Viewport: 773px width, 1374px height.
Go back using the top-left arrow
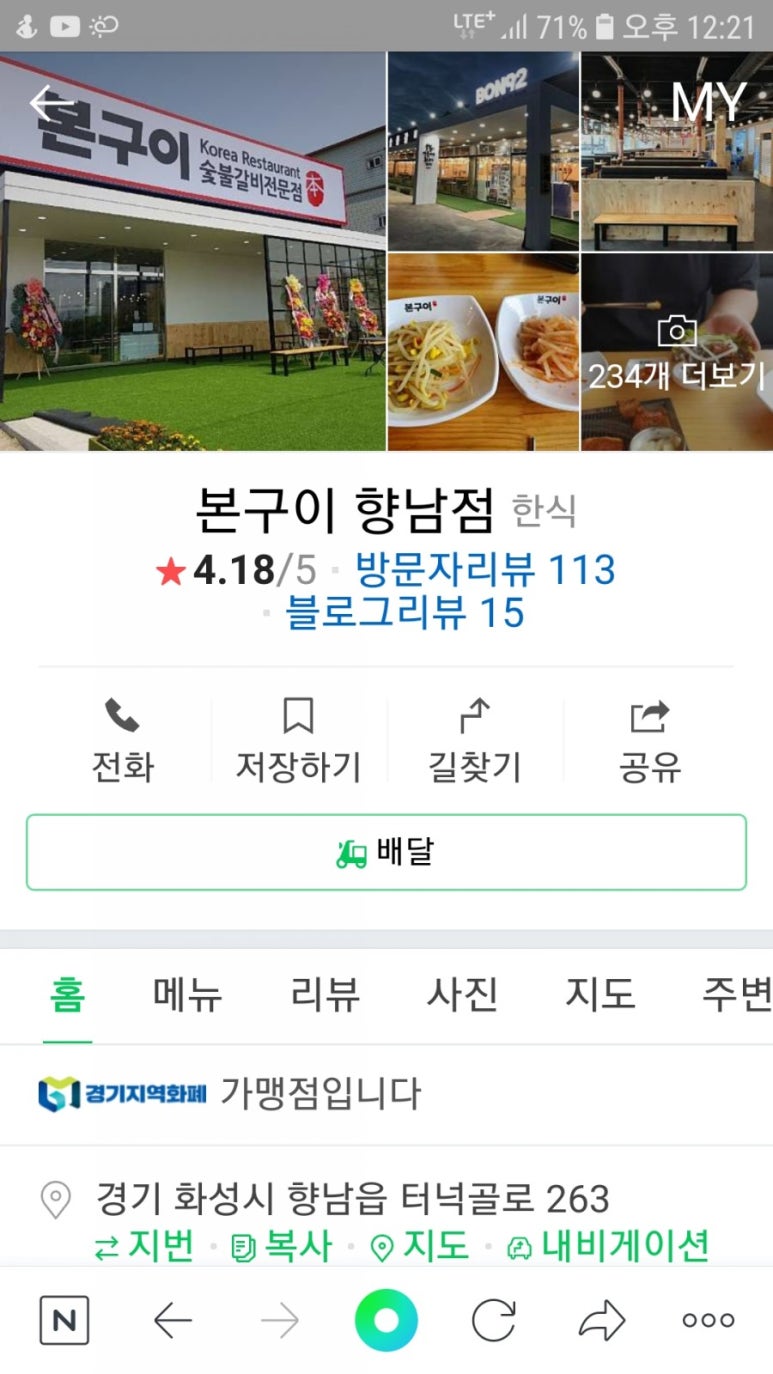click(x=52, y=103)
